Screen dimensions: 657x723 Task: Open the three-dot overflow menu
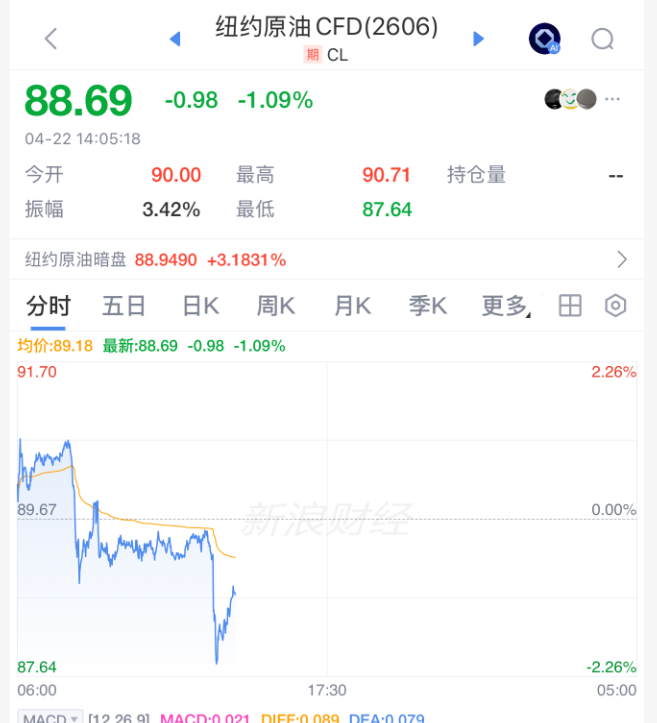pyautogui.click(x=613, y=99)
